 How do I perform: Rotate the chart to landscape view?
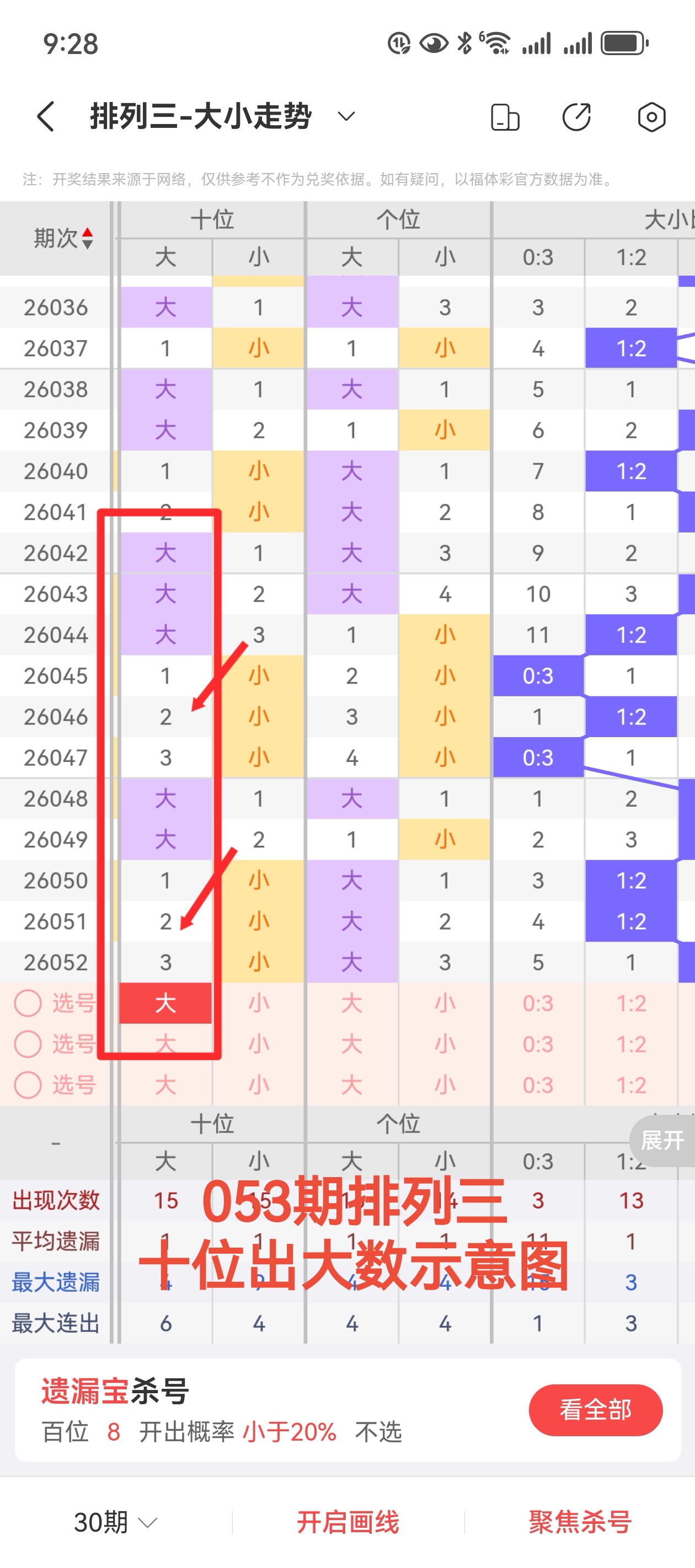point(505,117)
